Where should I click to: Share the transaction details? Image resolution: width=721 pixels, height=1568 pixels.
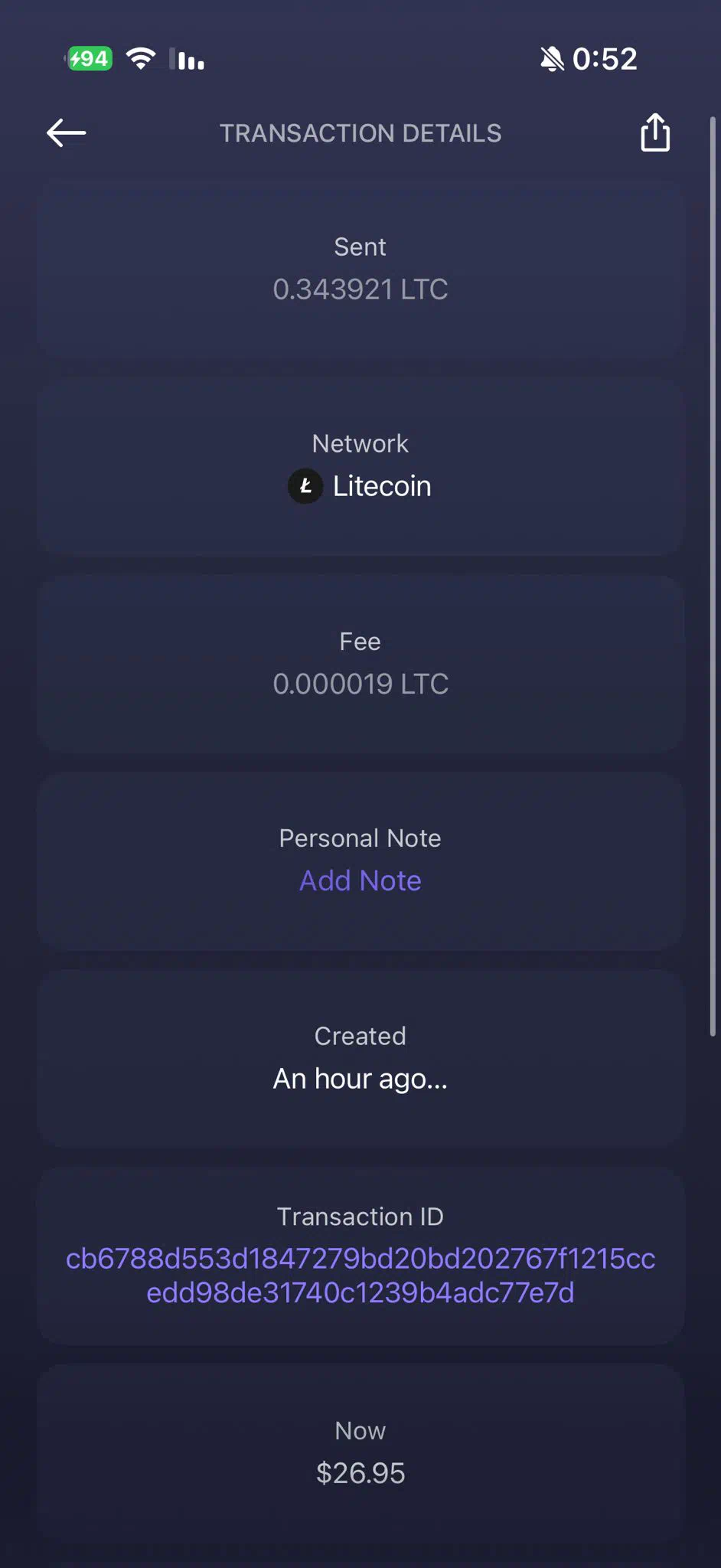655,132
